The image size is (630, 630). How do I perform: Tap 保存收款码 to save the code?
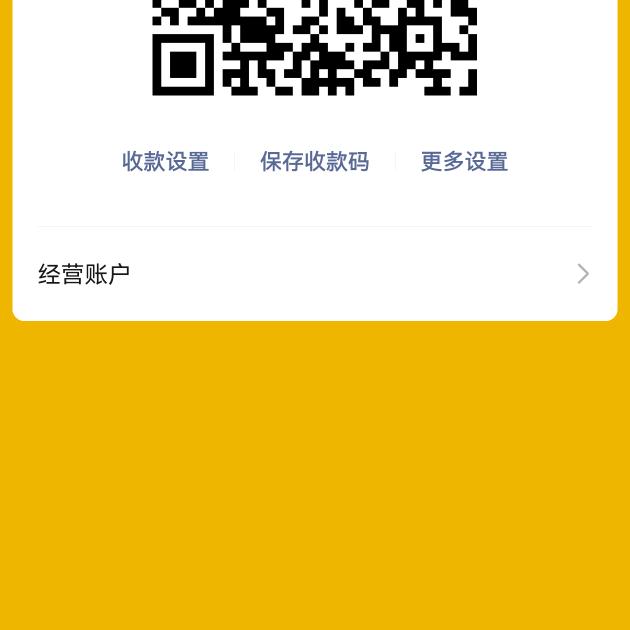(x=314, y=162)
